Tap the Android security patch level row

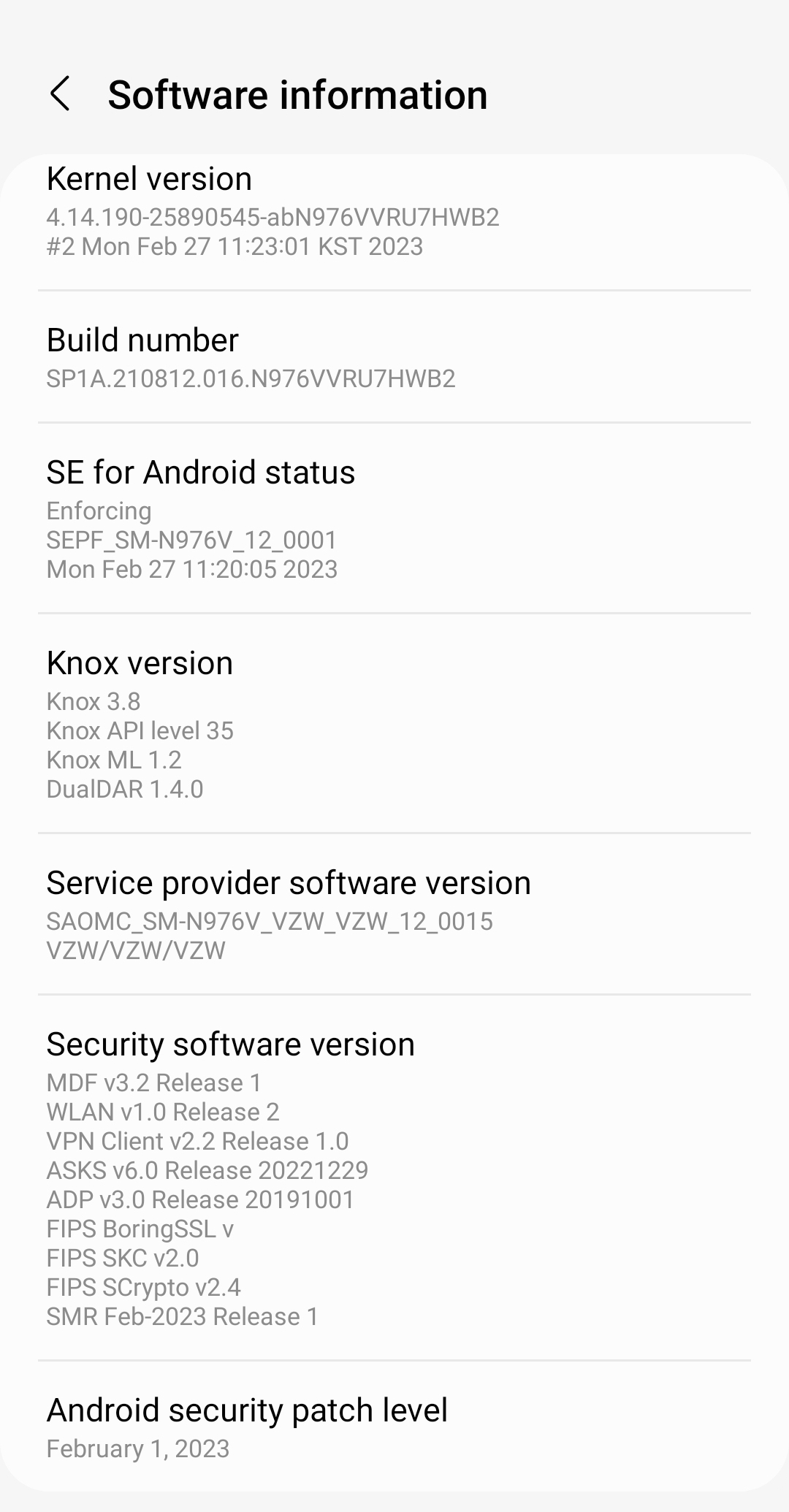tap(394, 1427)
